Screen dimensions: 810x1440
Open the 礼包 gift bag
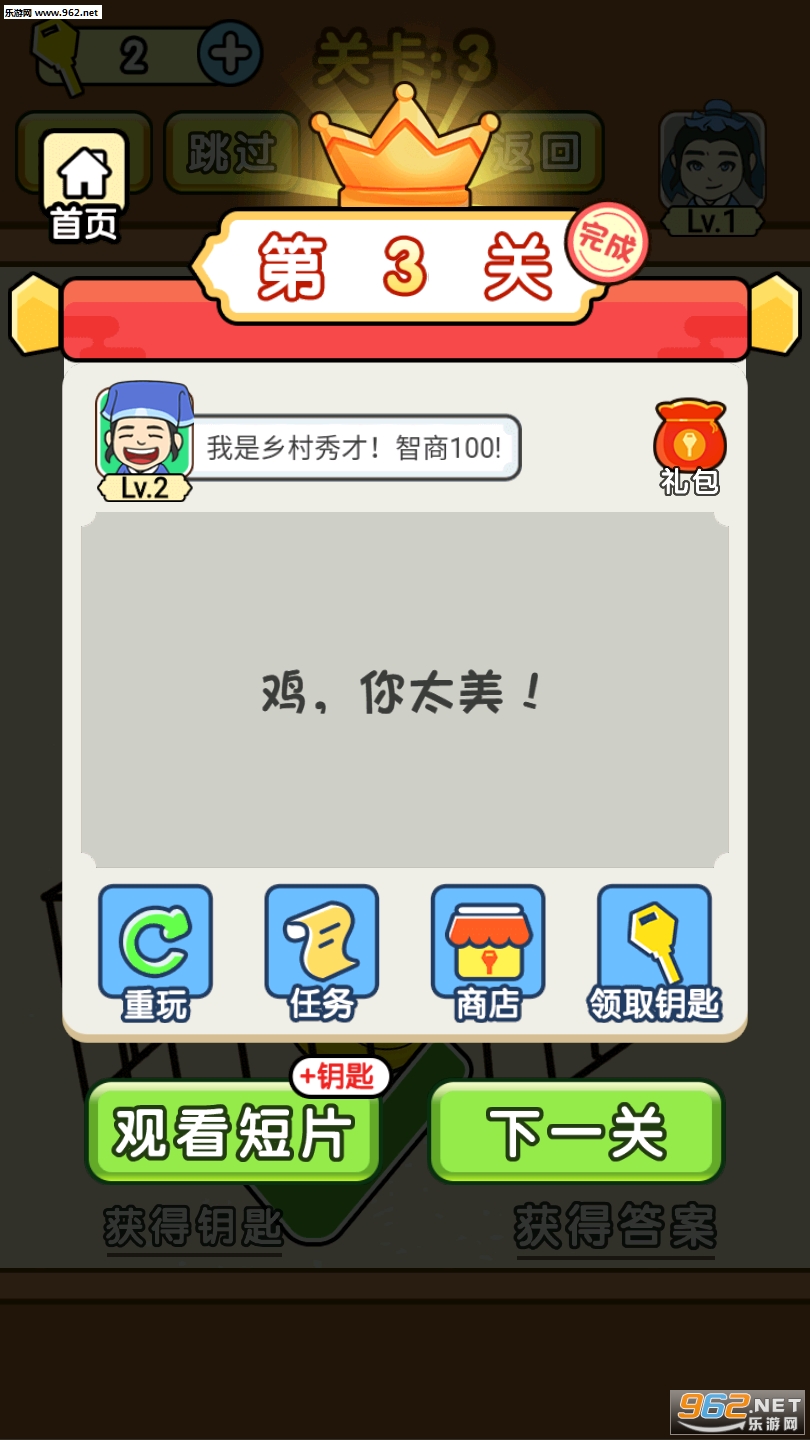(689, 445)
